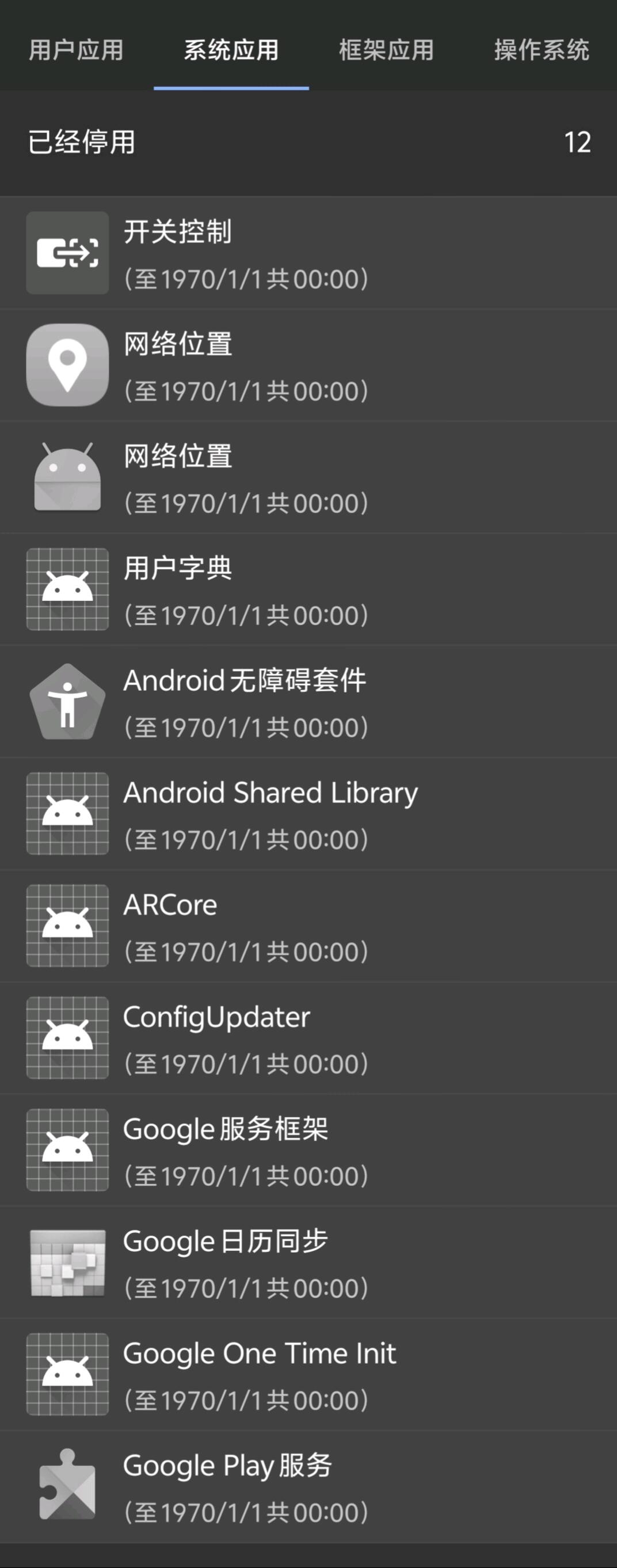The image size is (617, 1568).
Task: Tap the Google Play 服务 row
Action: tap(308, 1486)
